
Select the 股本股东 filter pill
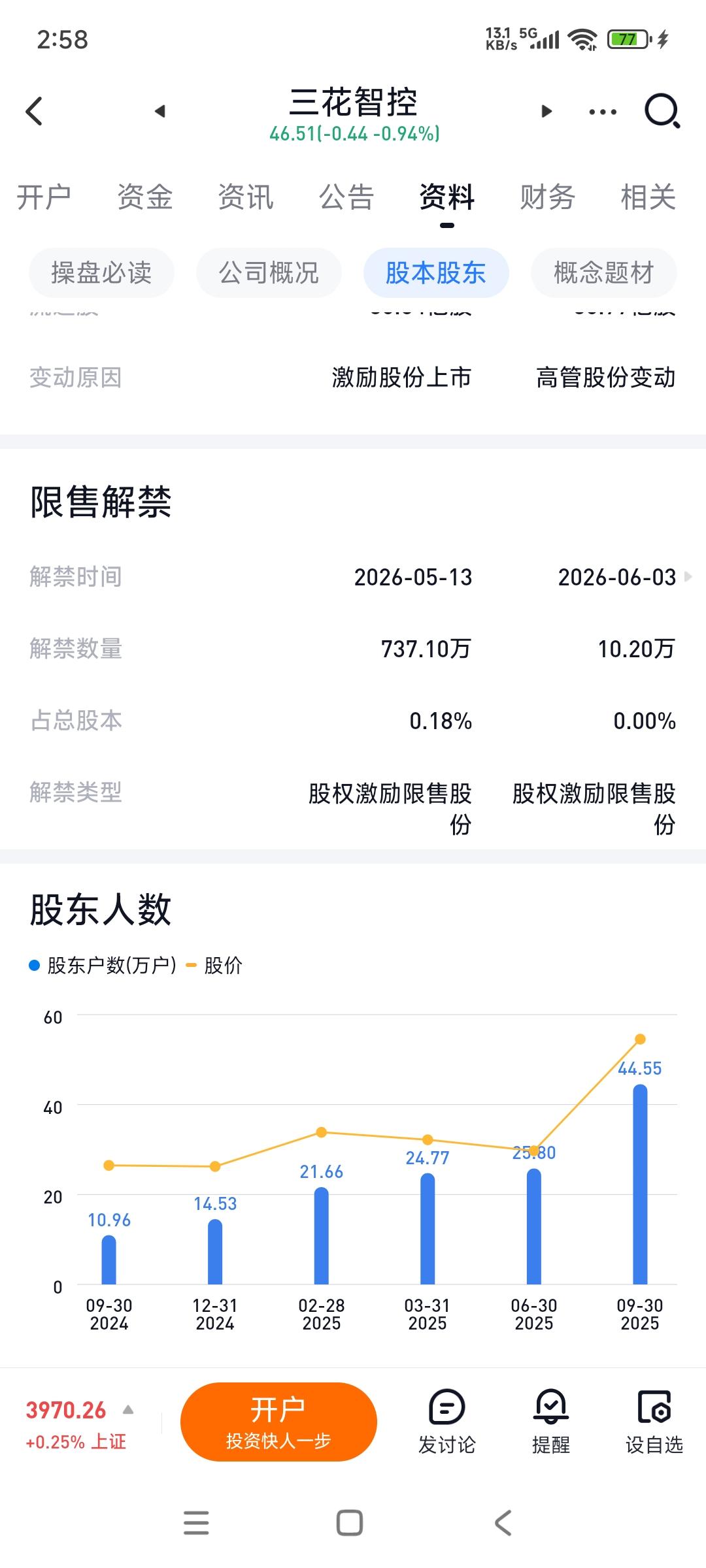click(436, 273)
